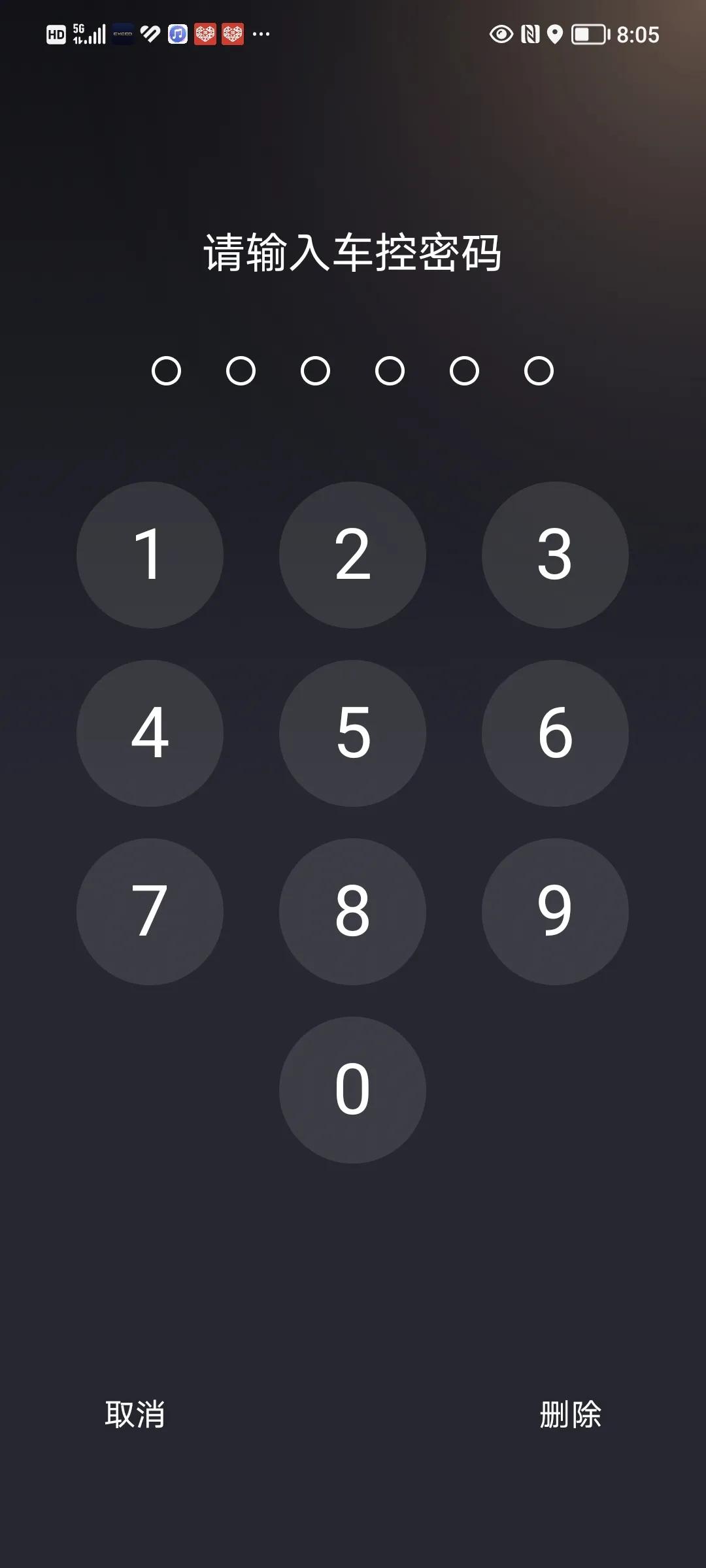Enter digit 0 on the keypad
The image size is (706, 1568).
coord(352,1090)
